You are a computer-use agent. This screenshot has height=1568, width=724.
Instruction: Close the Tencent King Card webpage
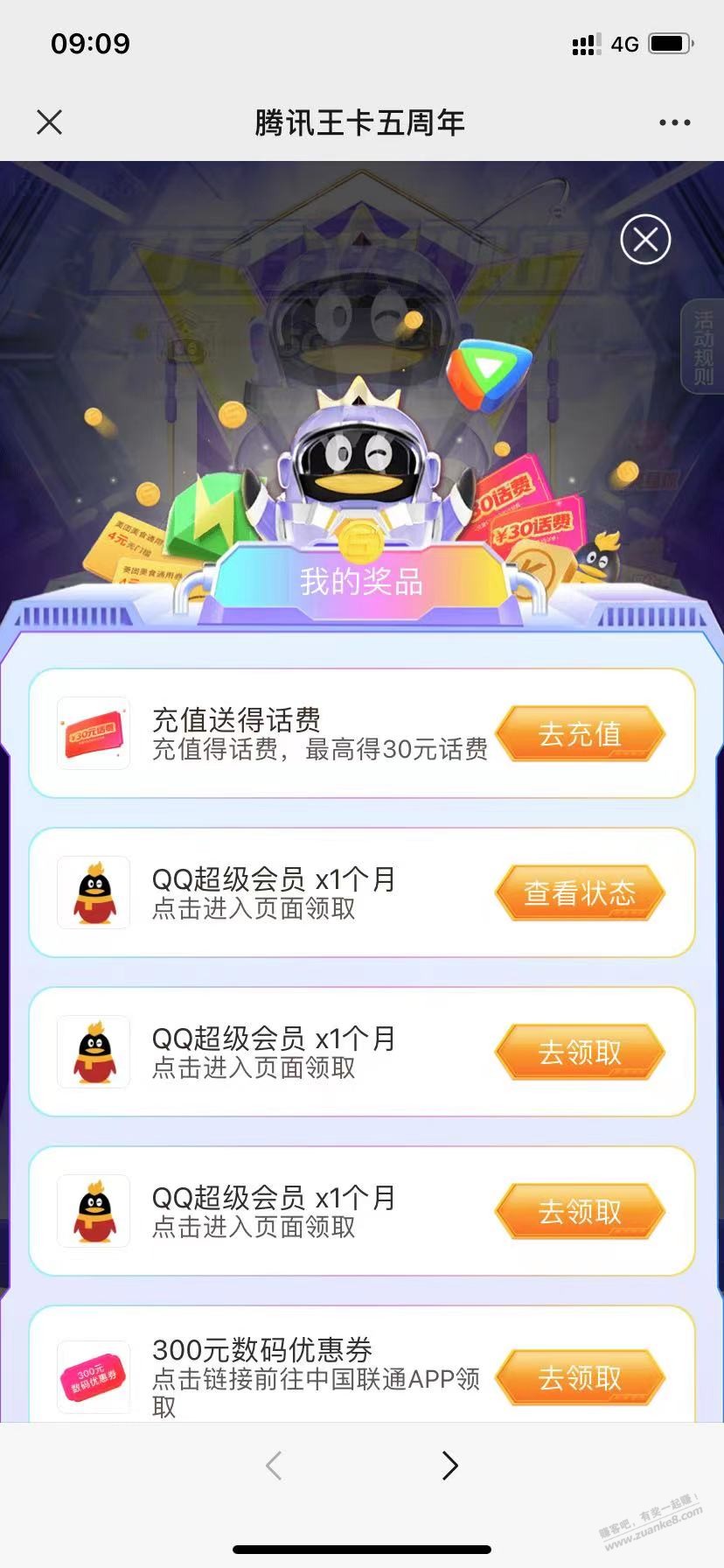pyautogui.click(x=50, y=122)
